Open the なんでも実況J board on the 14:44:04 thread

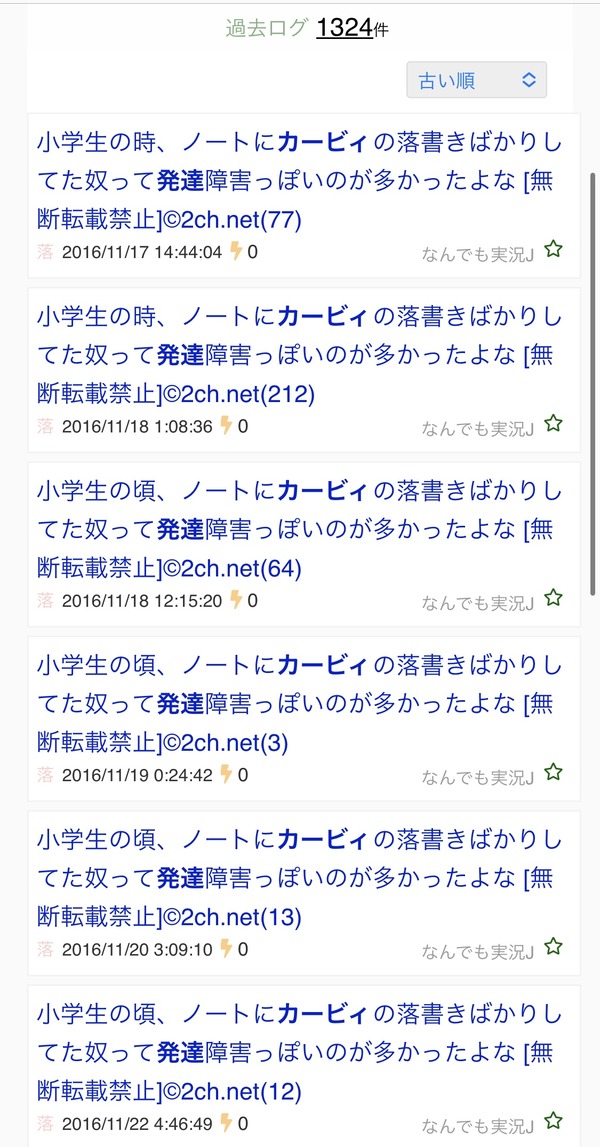478,255
